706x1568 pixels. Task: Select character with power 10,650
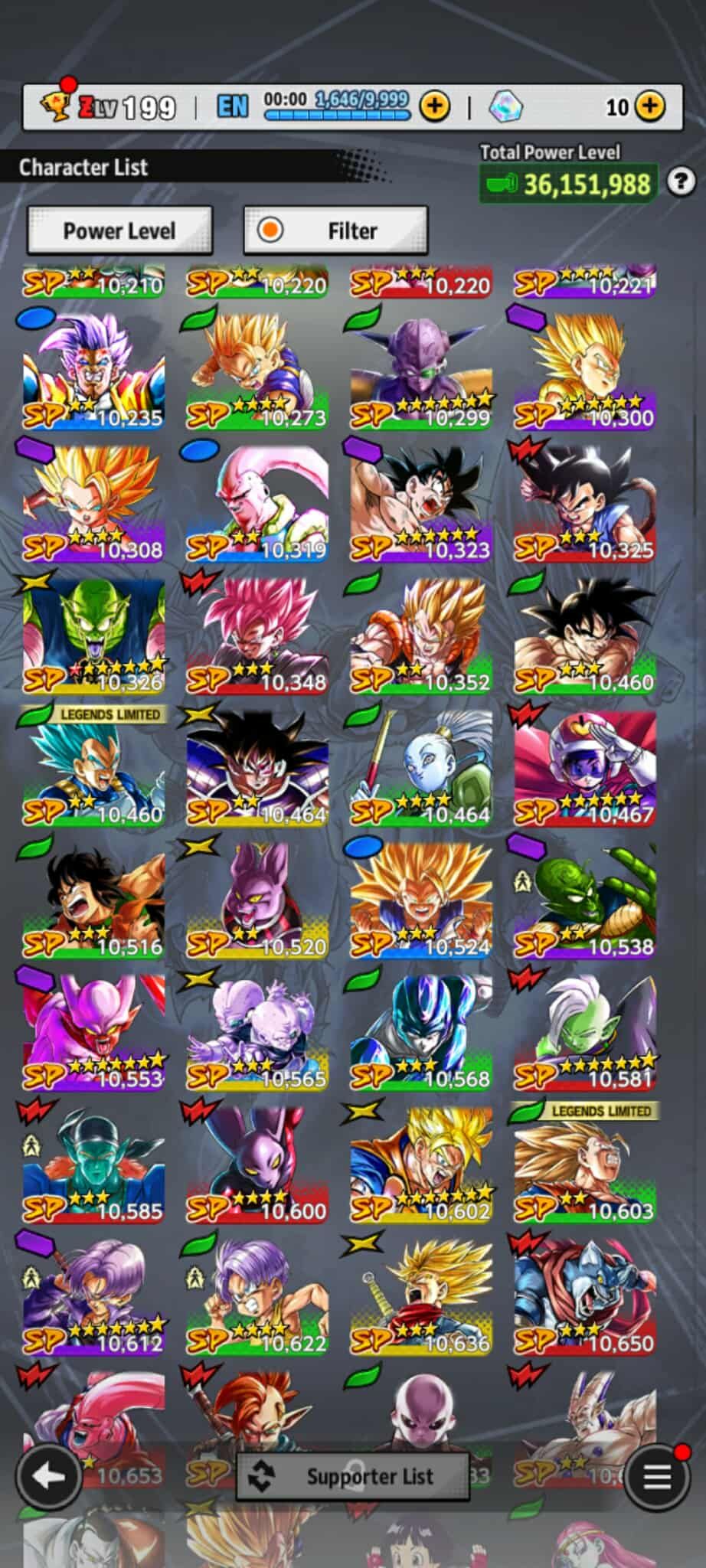585,1295
